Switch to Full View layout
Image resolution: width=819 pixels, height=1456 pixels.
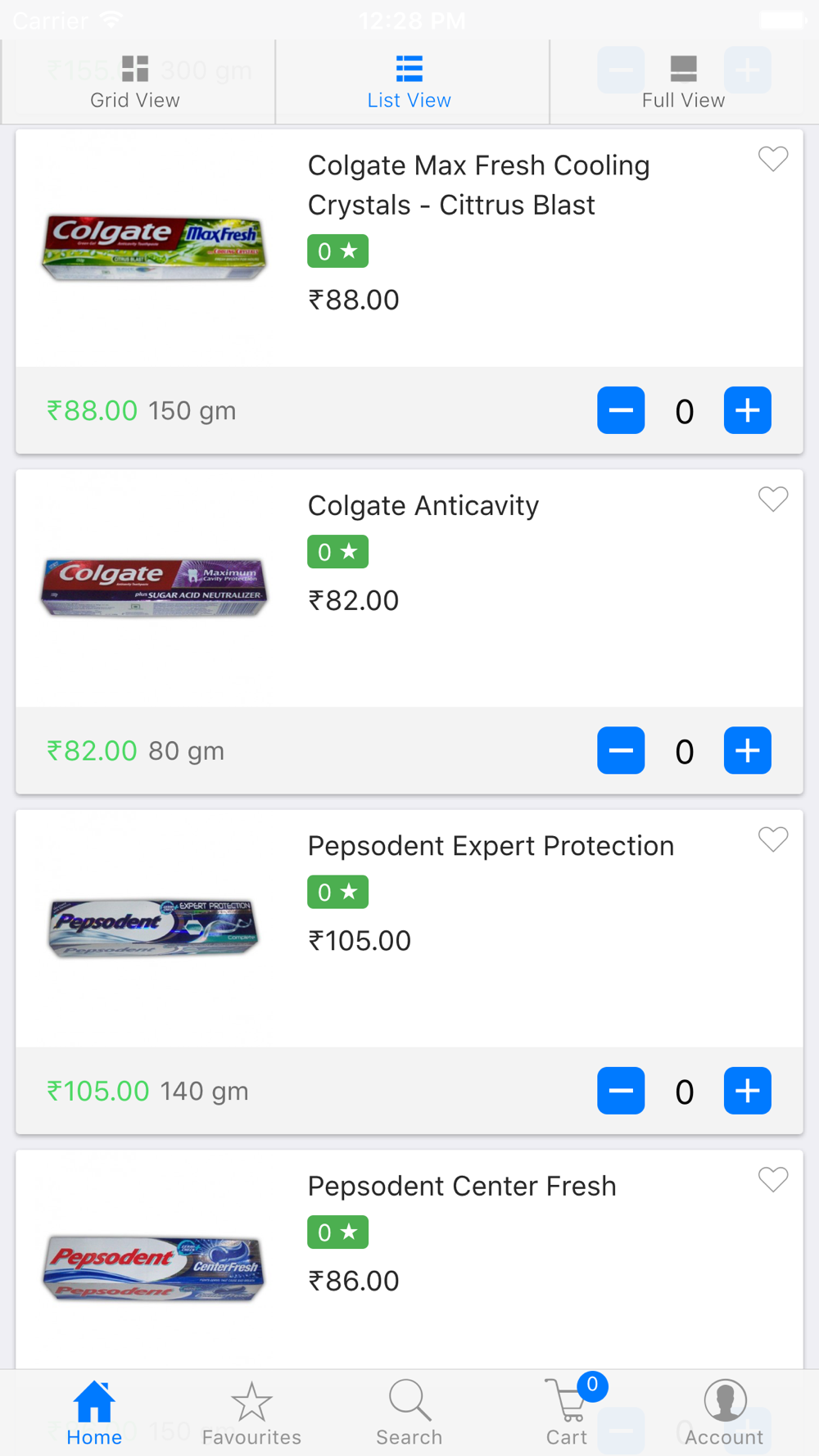point(683,82)
